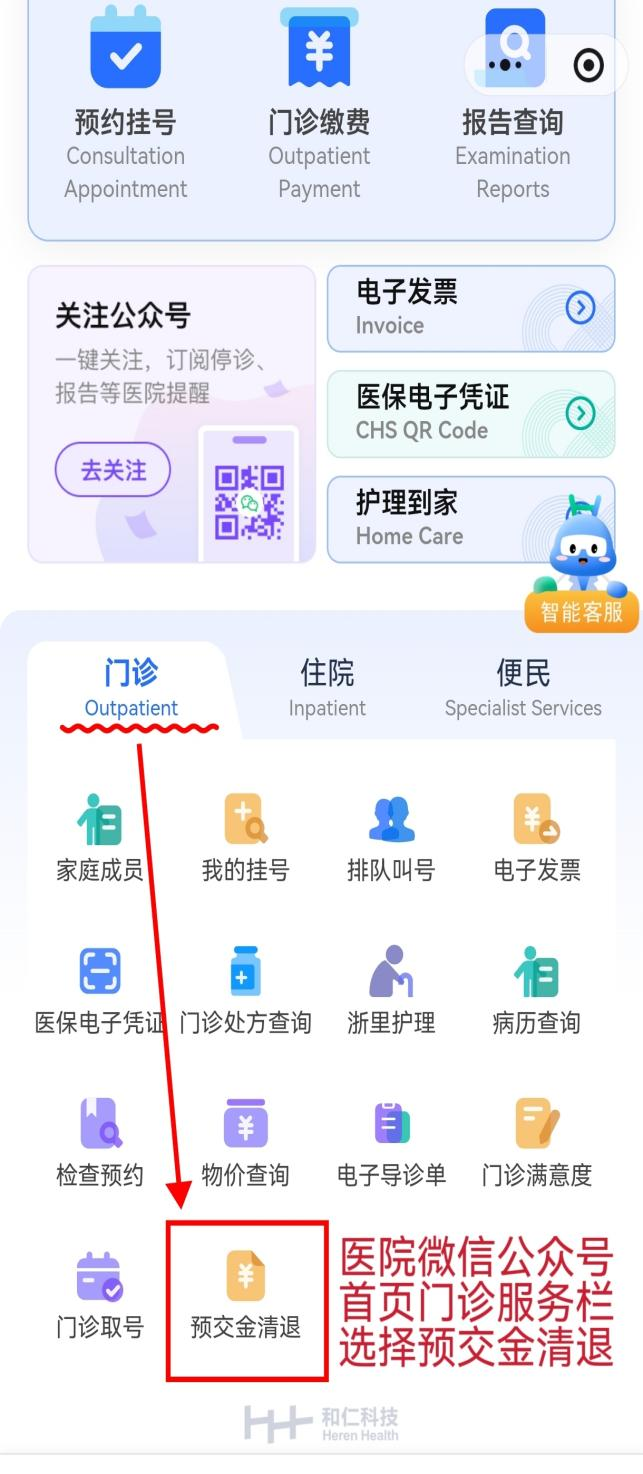Select 预交金清退 deposit refund
Image resolution: width=643 pixels, height=1474 pixels.
pyautogui.click(x=246, y=1296)
